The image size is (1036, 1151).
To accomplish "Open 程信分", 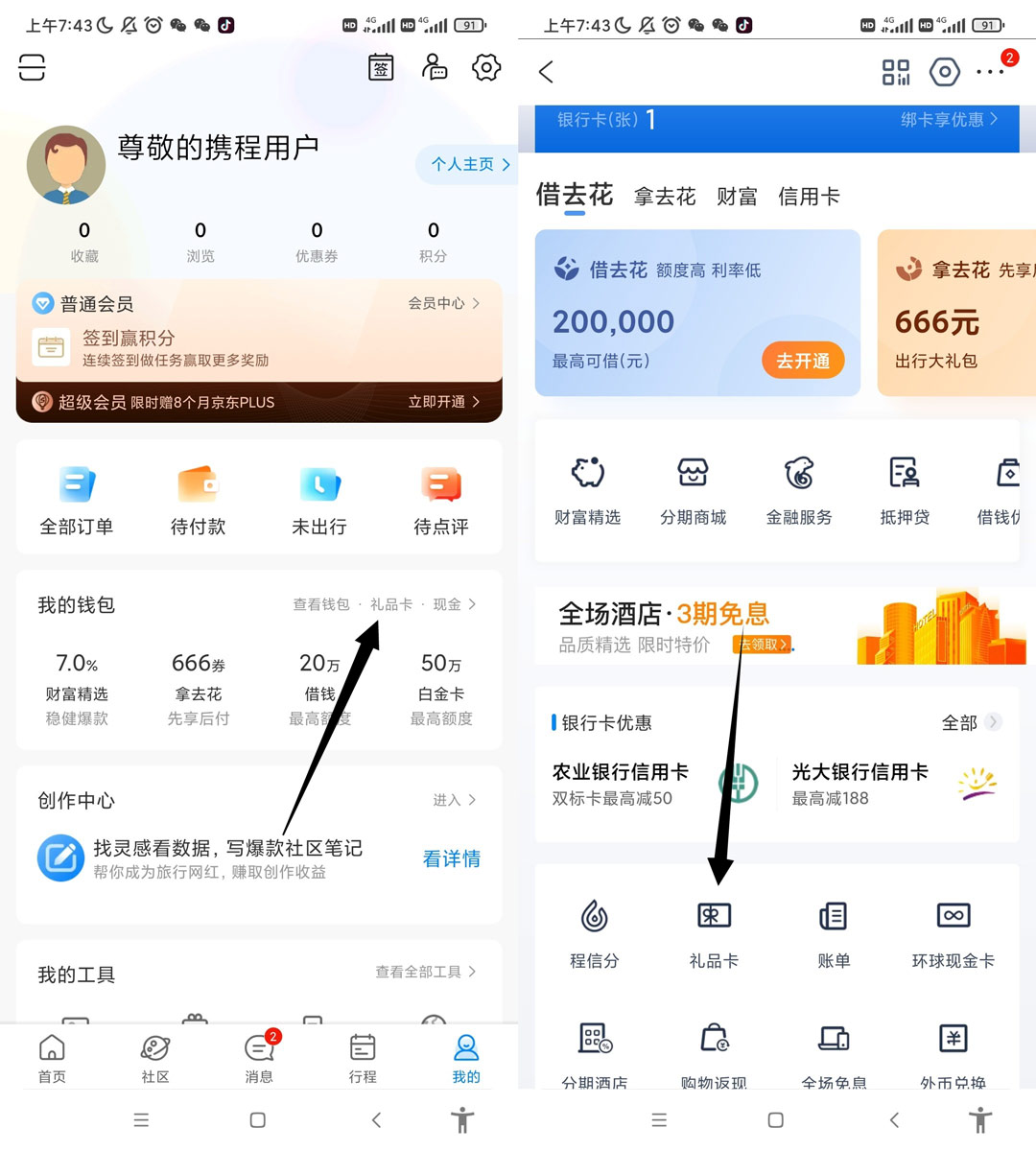I will [x=595, y=933].
